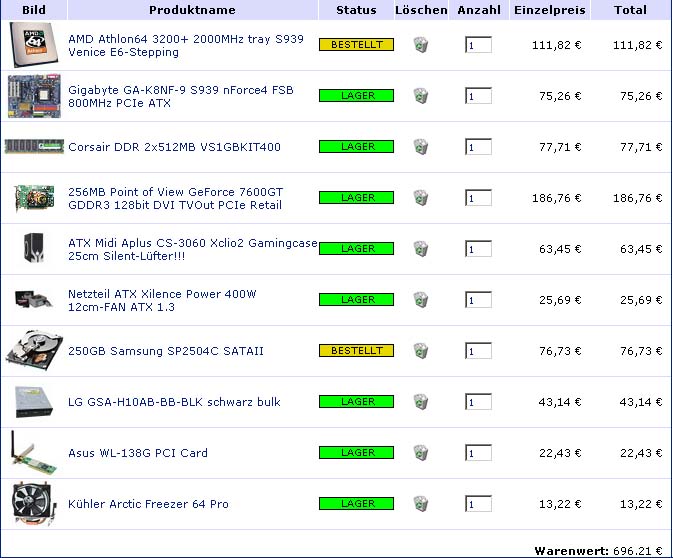673x558 pixels.
Task: Delete the Asus WL-138G PCI Card
Action: (x=421, y=453)
